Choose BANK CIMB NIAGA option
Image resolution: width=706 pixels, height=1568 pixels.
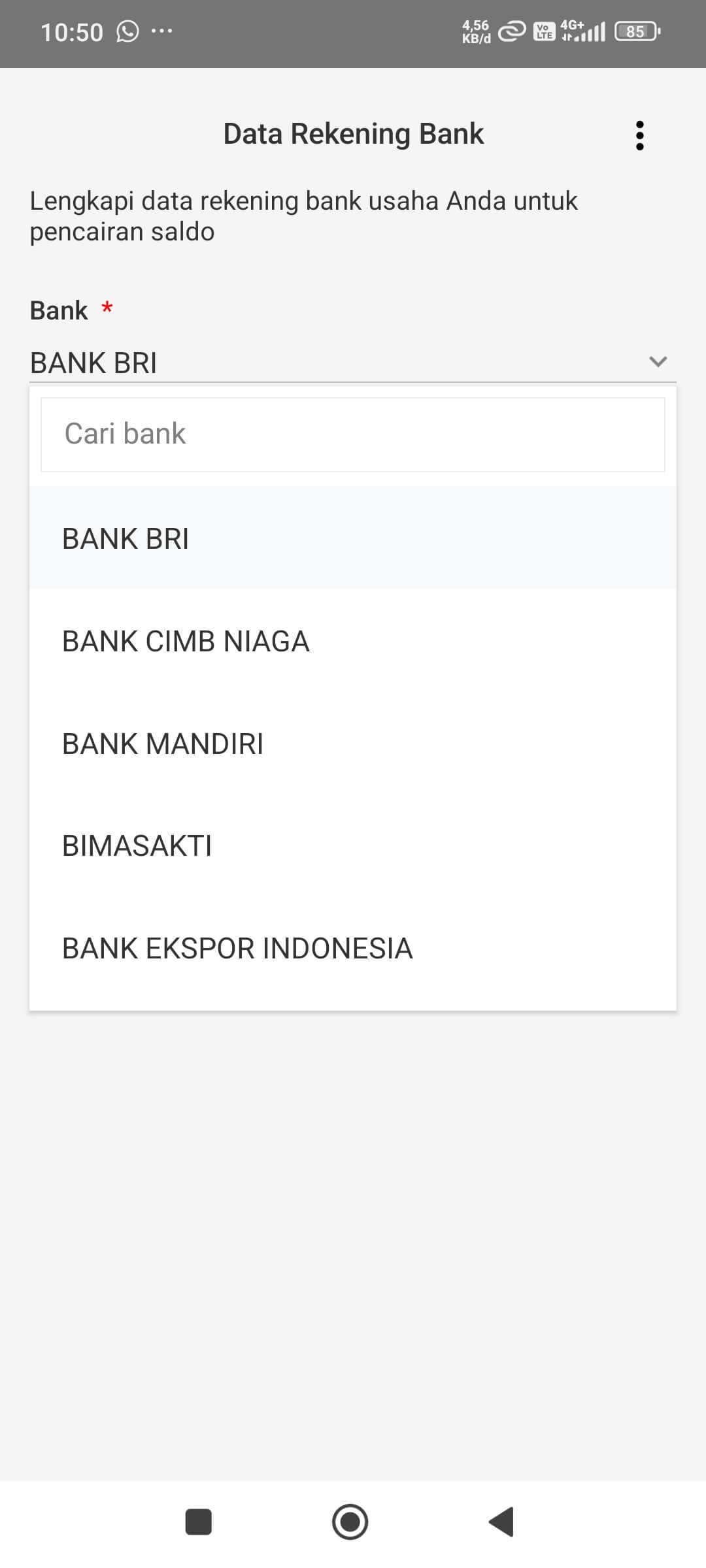click(x=353, y=641)
